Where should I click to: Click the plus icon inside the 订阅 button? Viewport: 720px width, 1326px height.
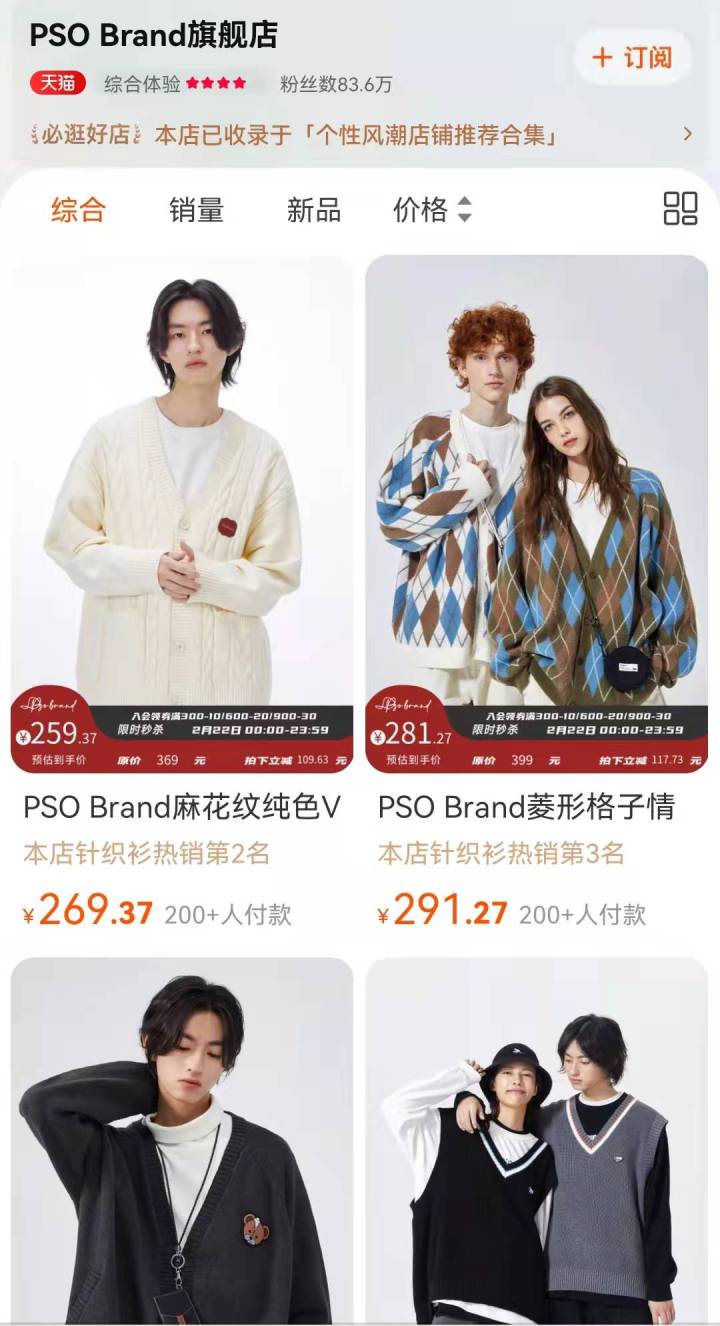[x=602, y=59]
